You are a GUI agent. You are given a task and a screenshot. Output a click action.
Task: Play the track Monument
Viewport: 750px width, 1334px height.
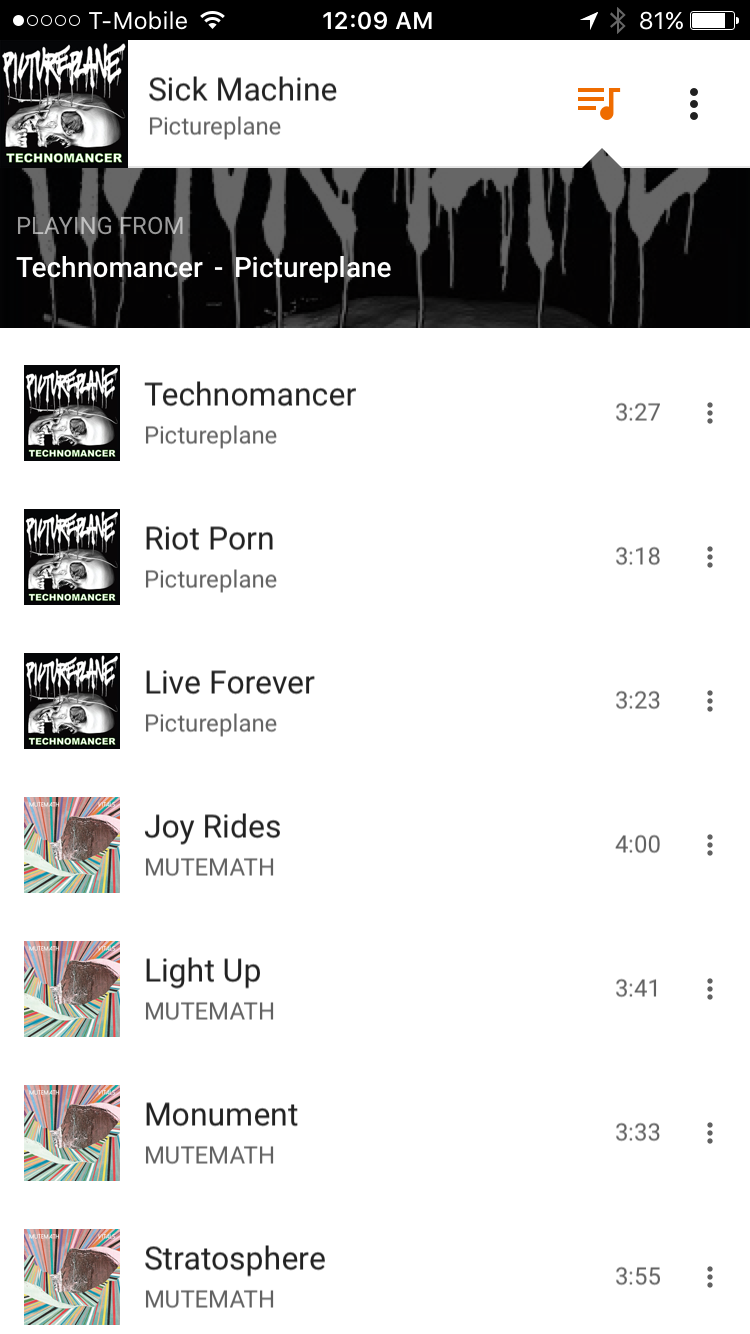[221, 1132]
